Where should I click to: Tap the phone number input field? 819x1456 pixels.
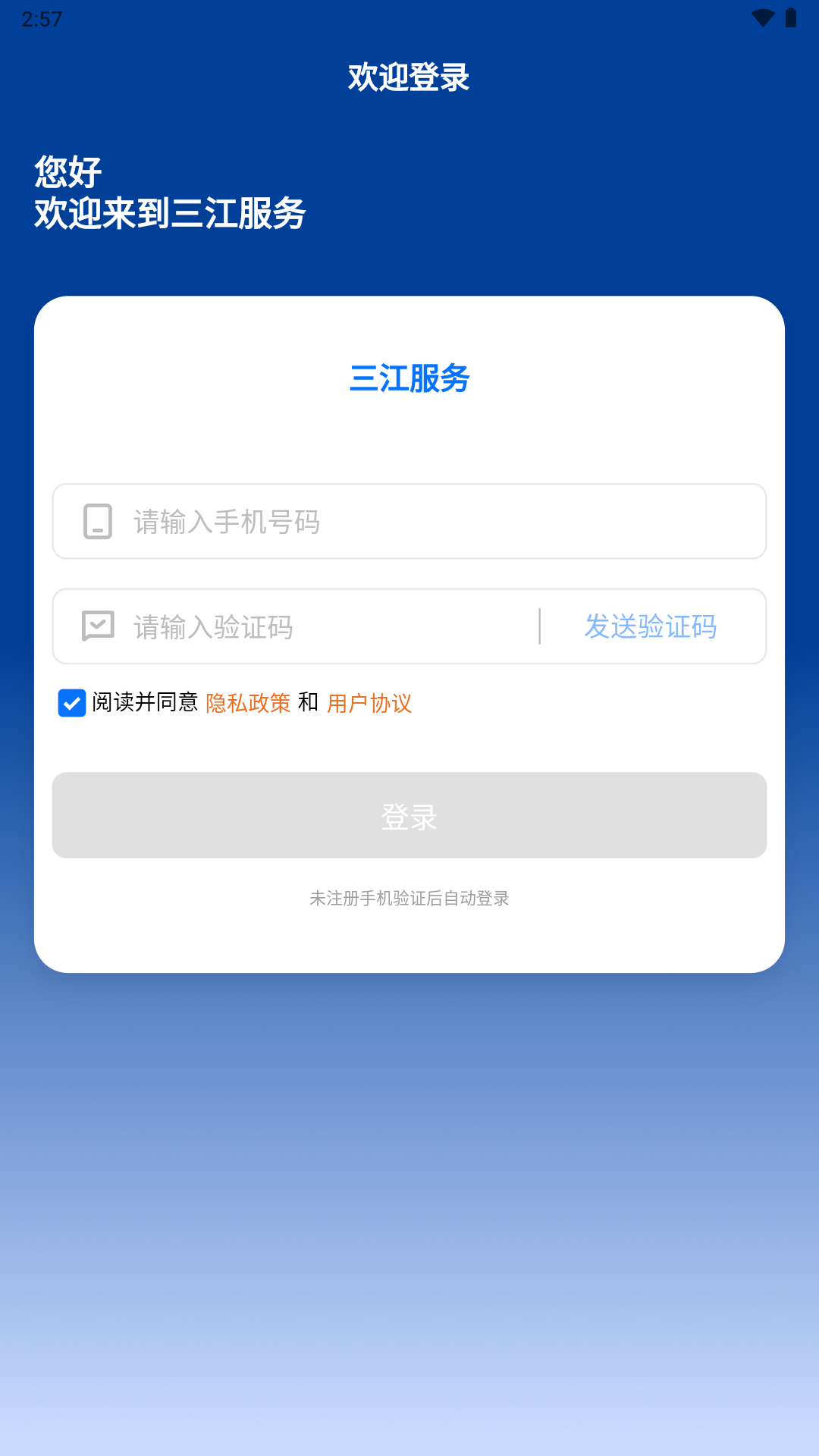(409, 522)
